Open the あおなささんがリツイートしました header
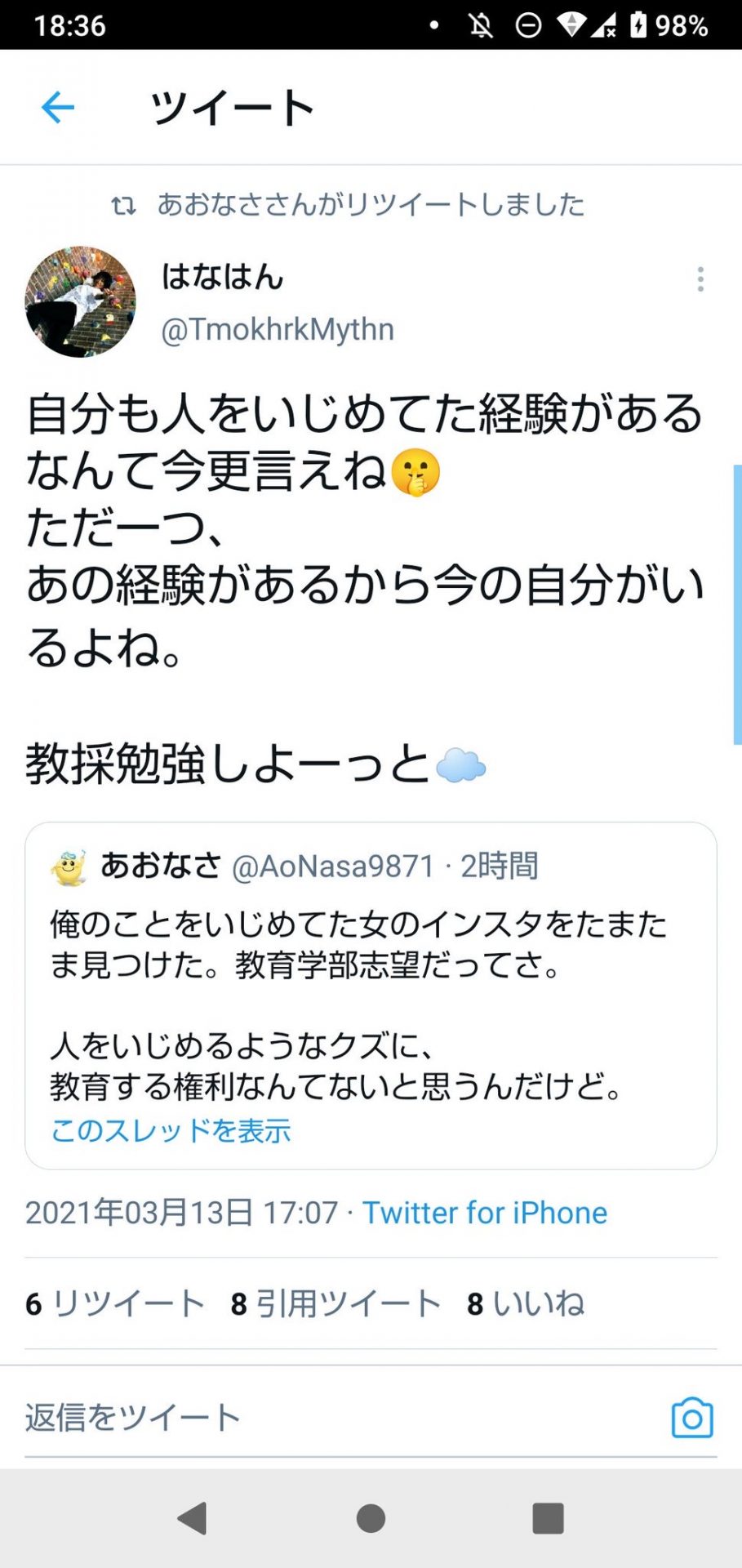This screenshot has height=1568, width=742. 348,204
